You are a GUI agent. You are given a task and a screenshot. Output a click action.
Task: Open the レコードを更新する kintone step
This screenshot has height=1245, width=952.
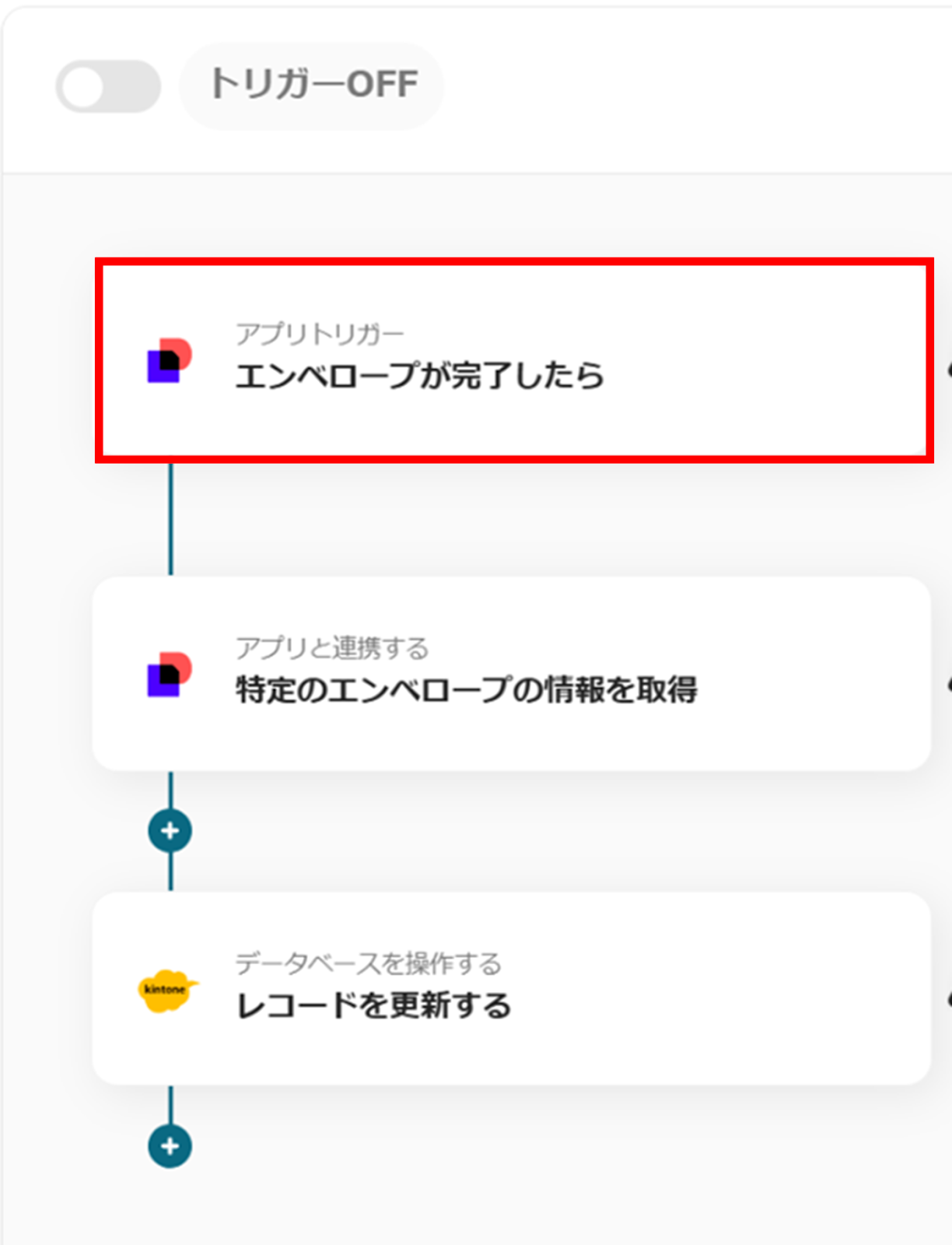(511, 988)
